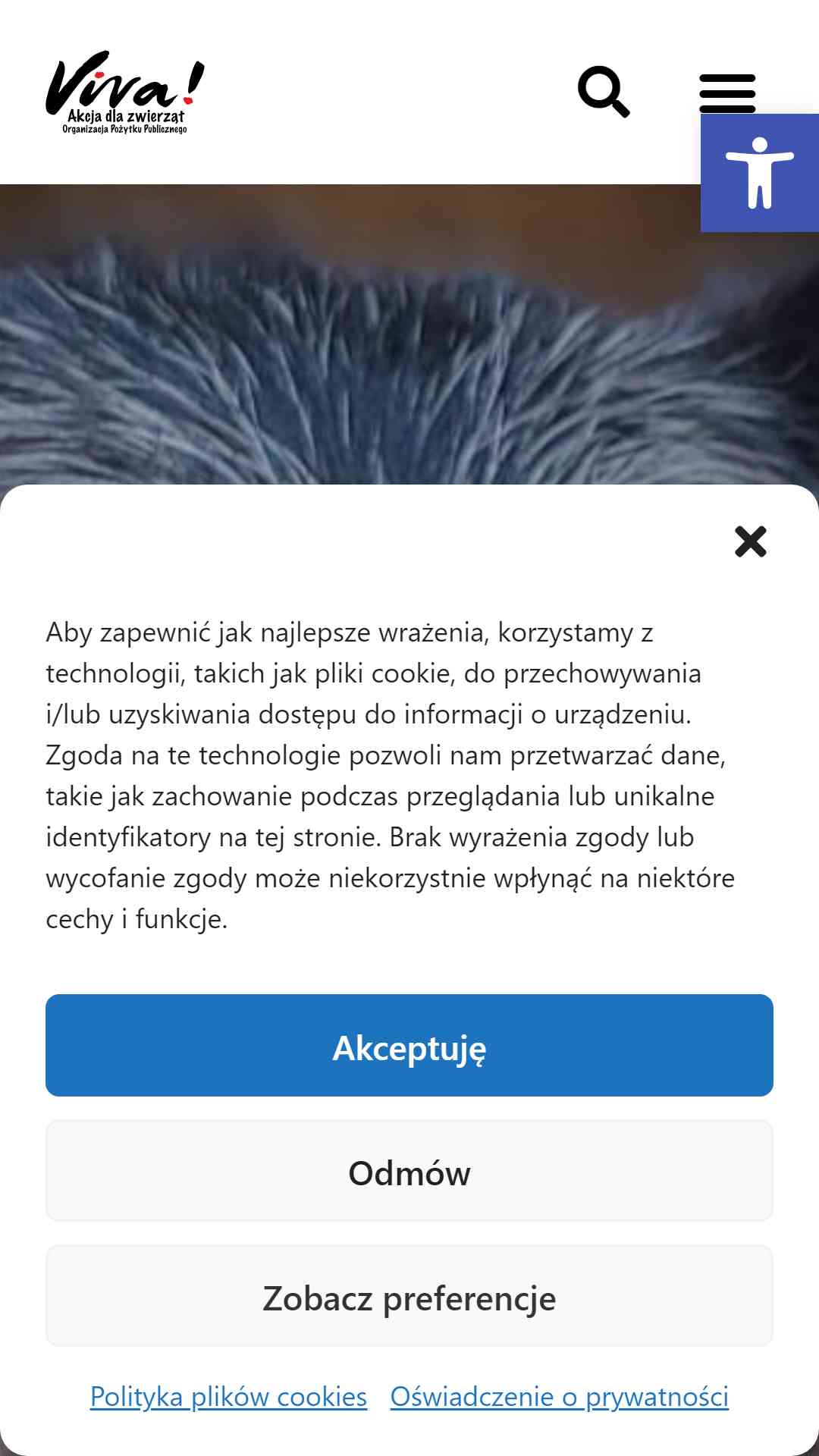
Task: Open the hamburger menu
Action: click(727, 93)
